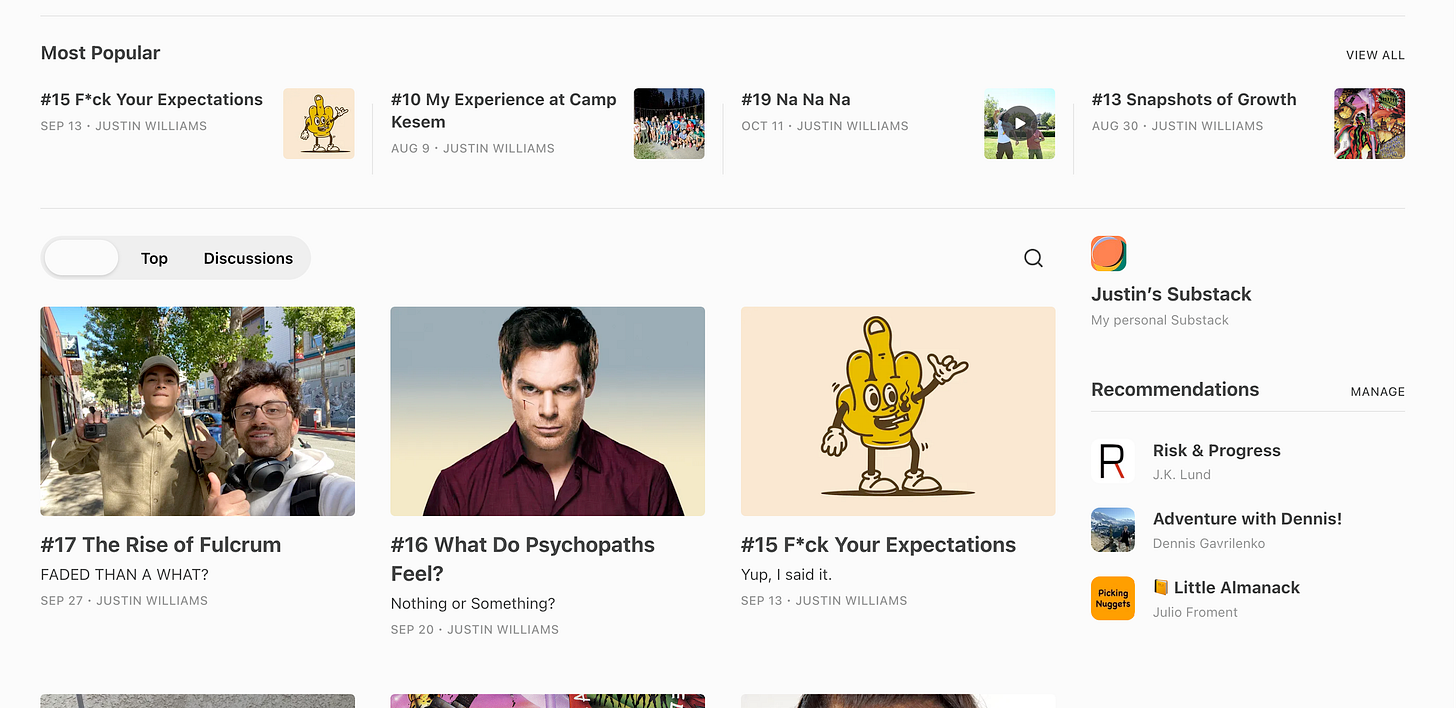Switch to the Top tab
Screen dimensions: 1456x708
coord(154,258)
